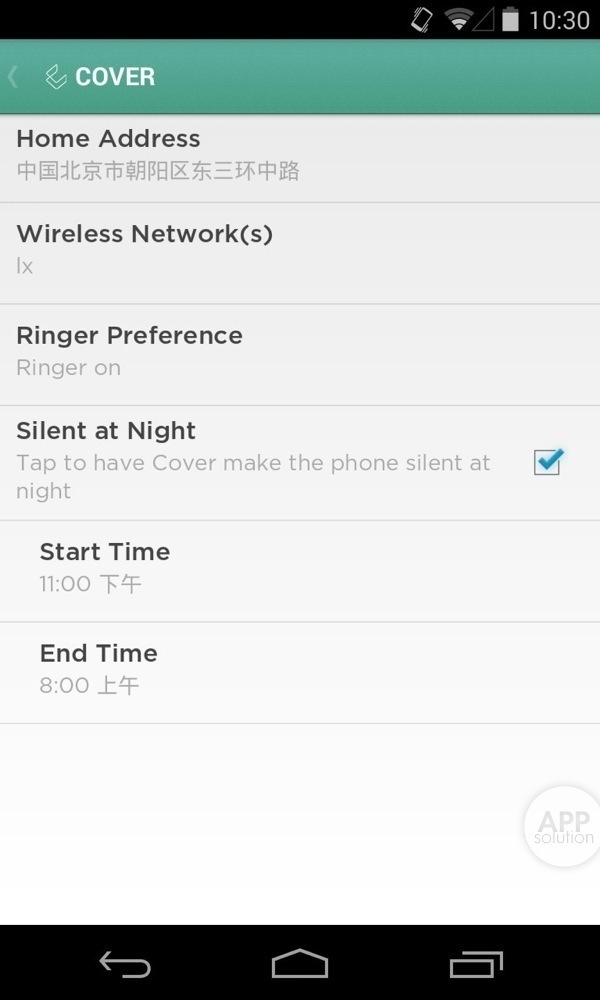The height and width of the screenshot is (1000, 600).
Task: Uncheck the Silent at Night checkbox
Action: click(547, 461)
